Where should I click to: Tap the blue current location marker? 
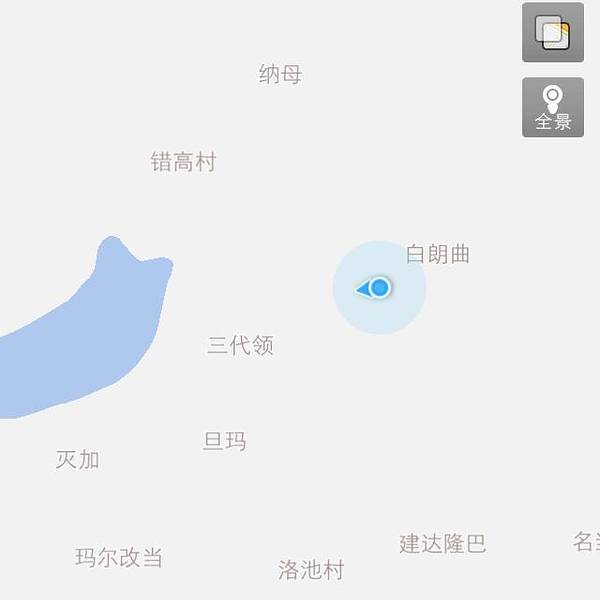378,288
